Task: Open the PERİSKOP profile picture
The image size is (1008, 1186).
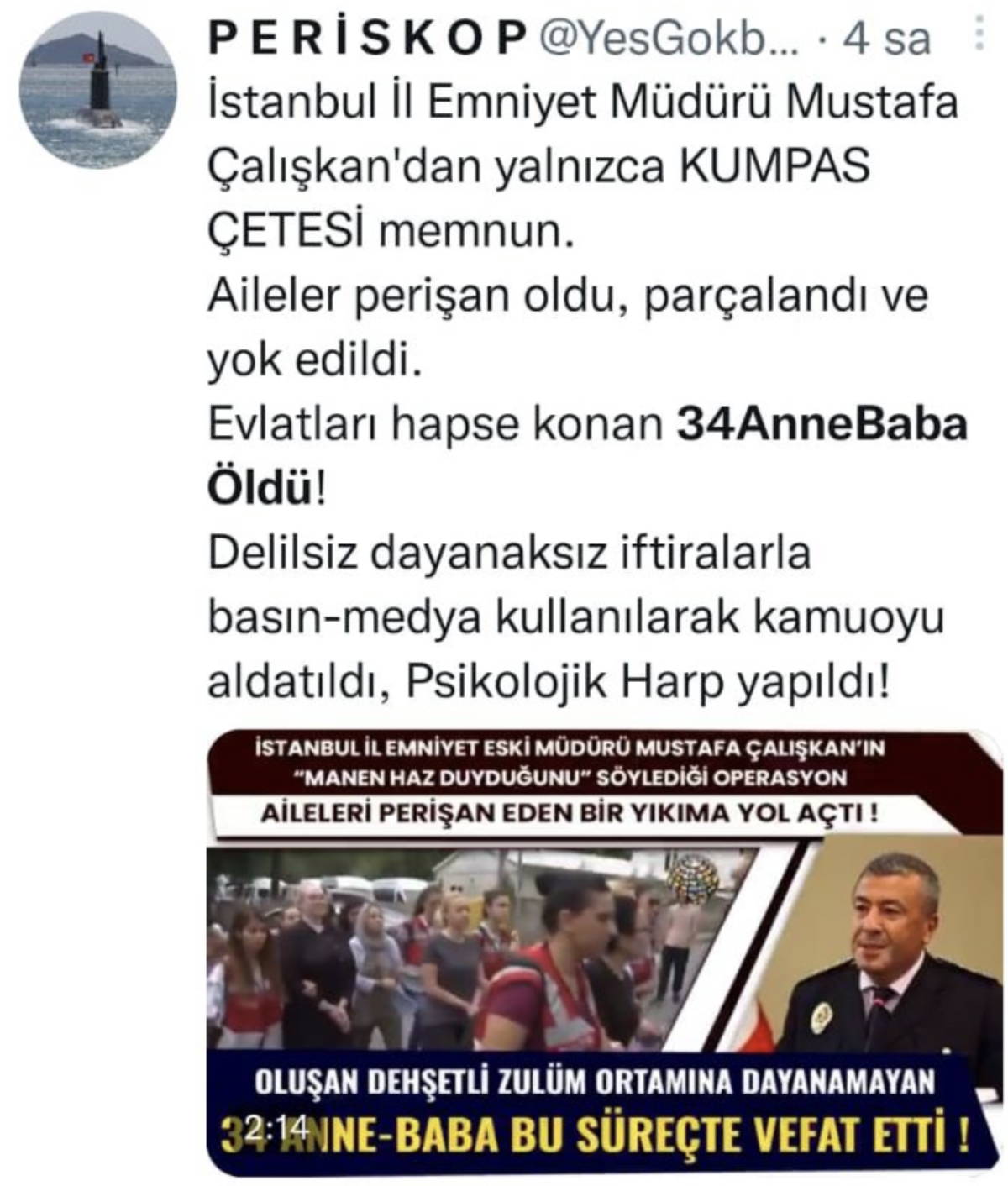Action: coord(97,90)
